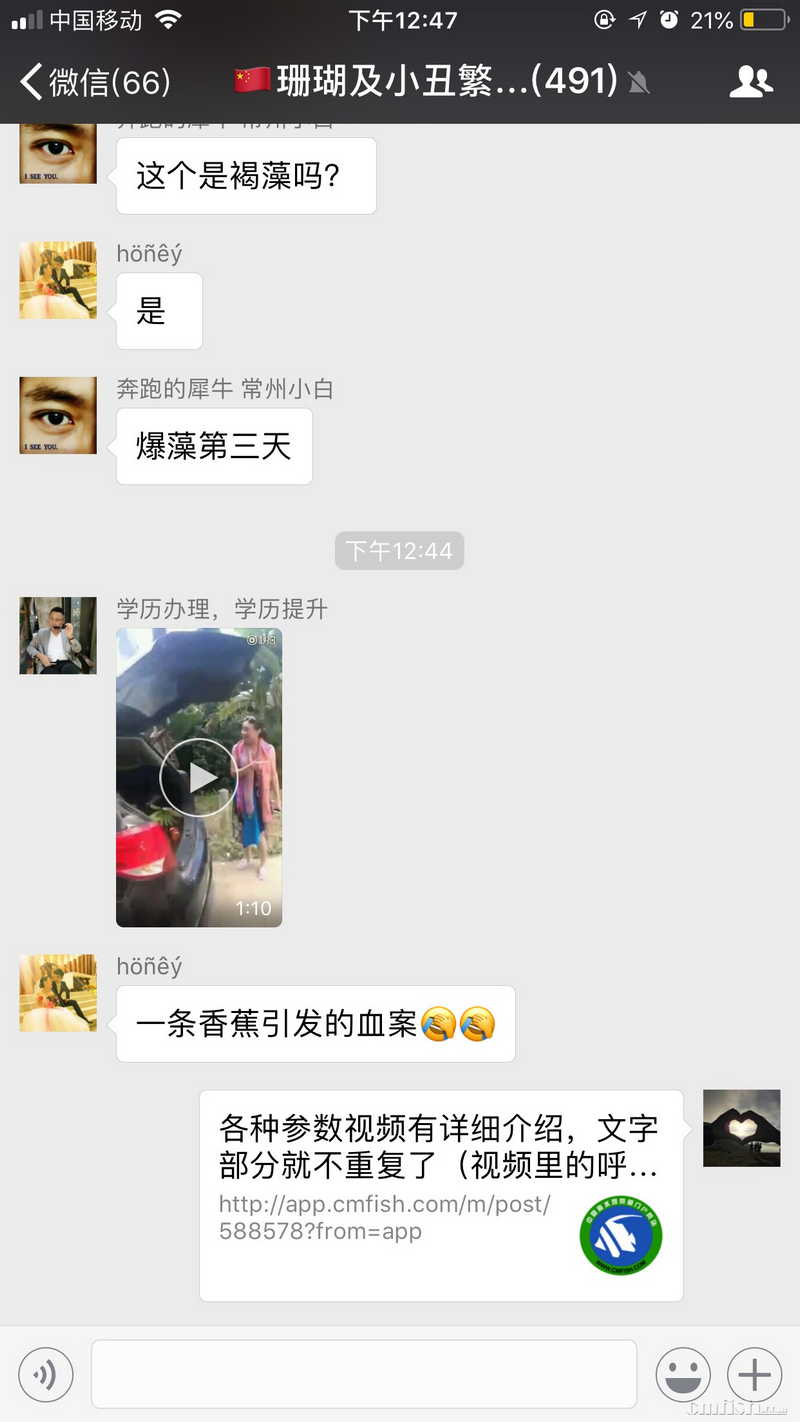Open the app.cmfish.com shared link card
Image resolution: width=800 pixels, height=1422 pixels.
tap(441, 1195)
